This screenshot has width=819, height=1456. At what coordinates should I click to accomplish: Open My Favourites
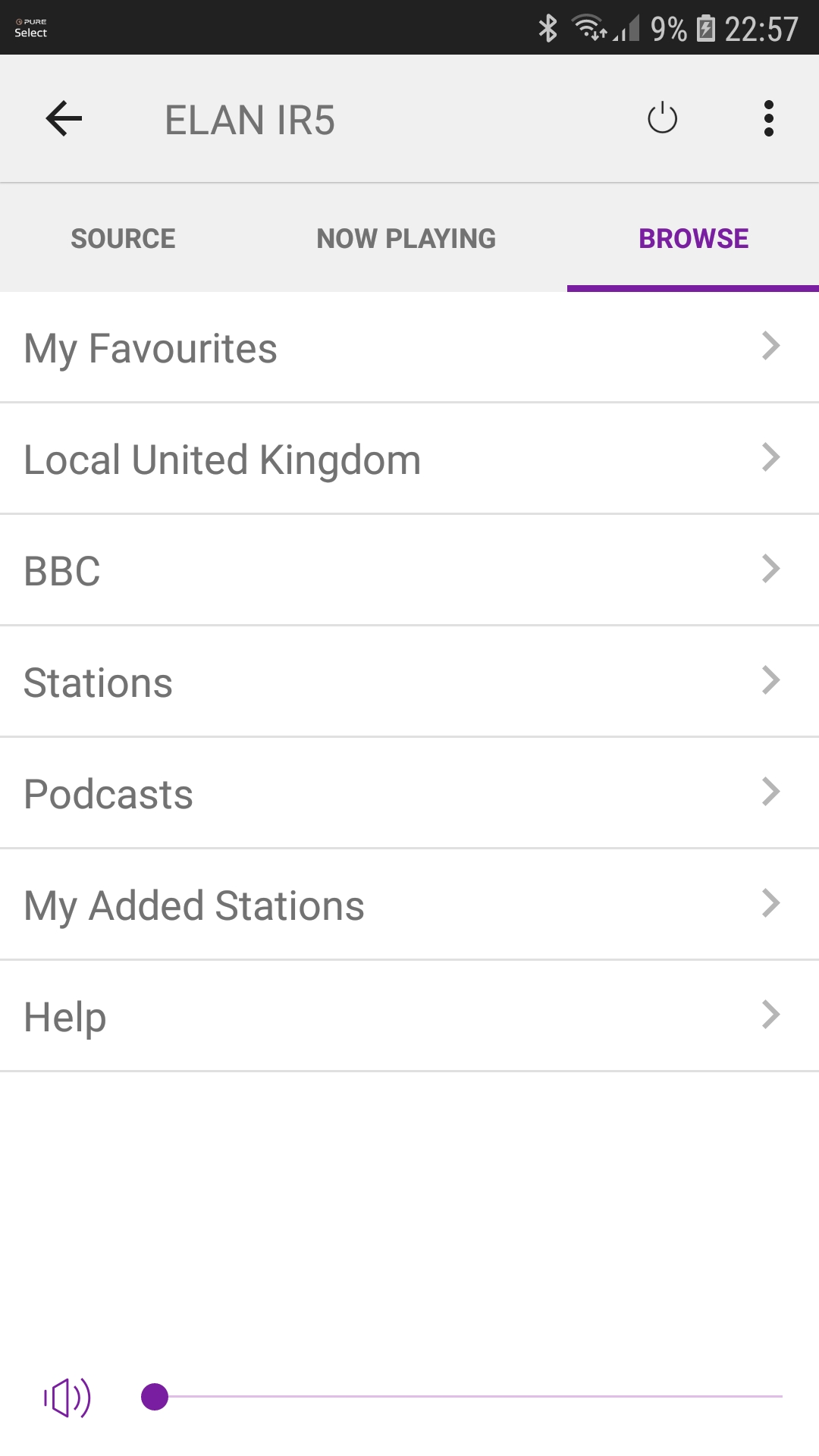pos(409,347)
